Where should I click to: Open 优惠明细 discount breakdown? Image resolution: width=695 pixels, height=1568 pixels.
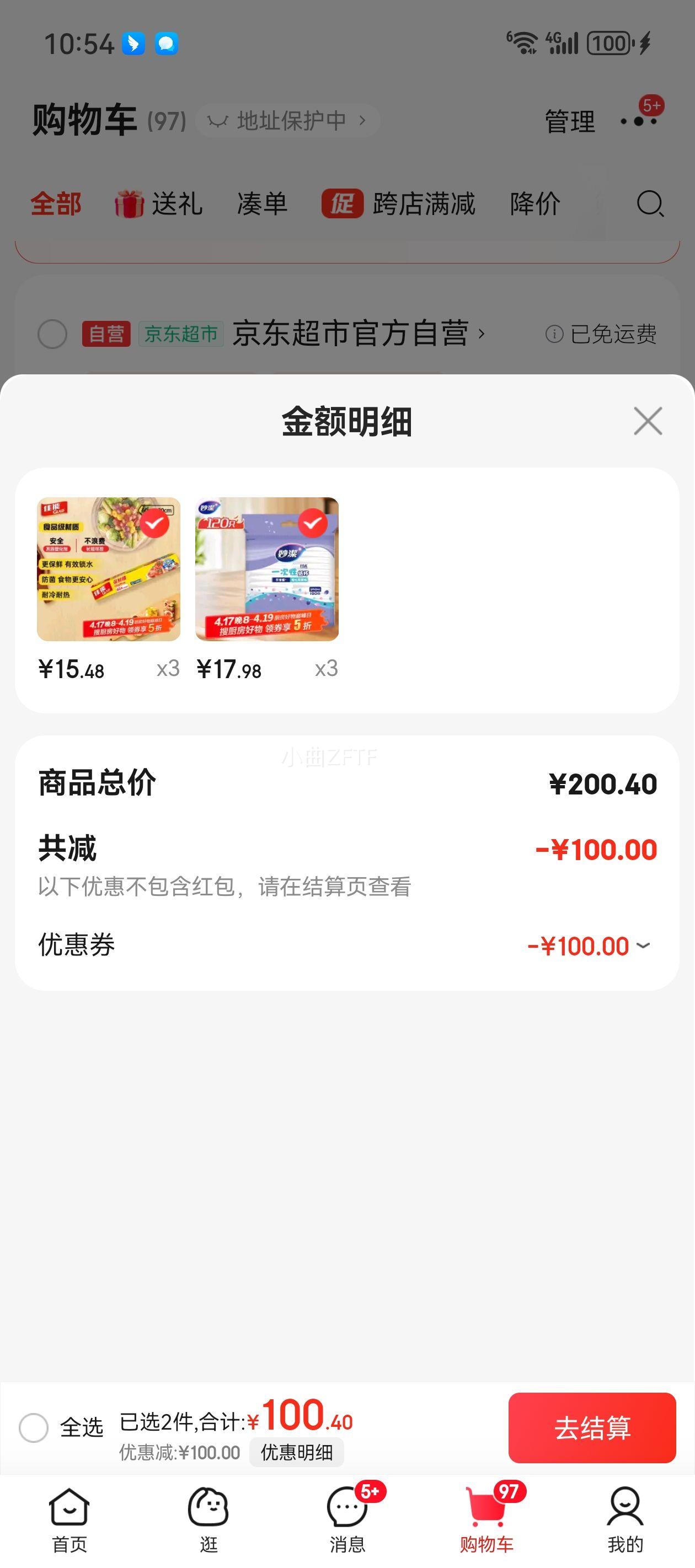click(297, 1452)
